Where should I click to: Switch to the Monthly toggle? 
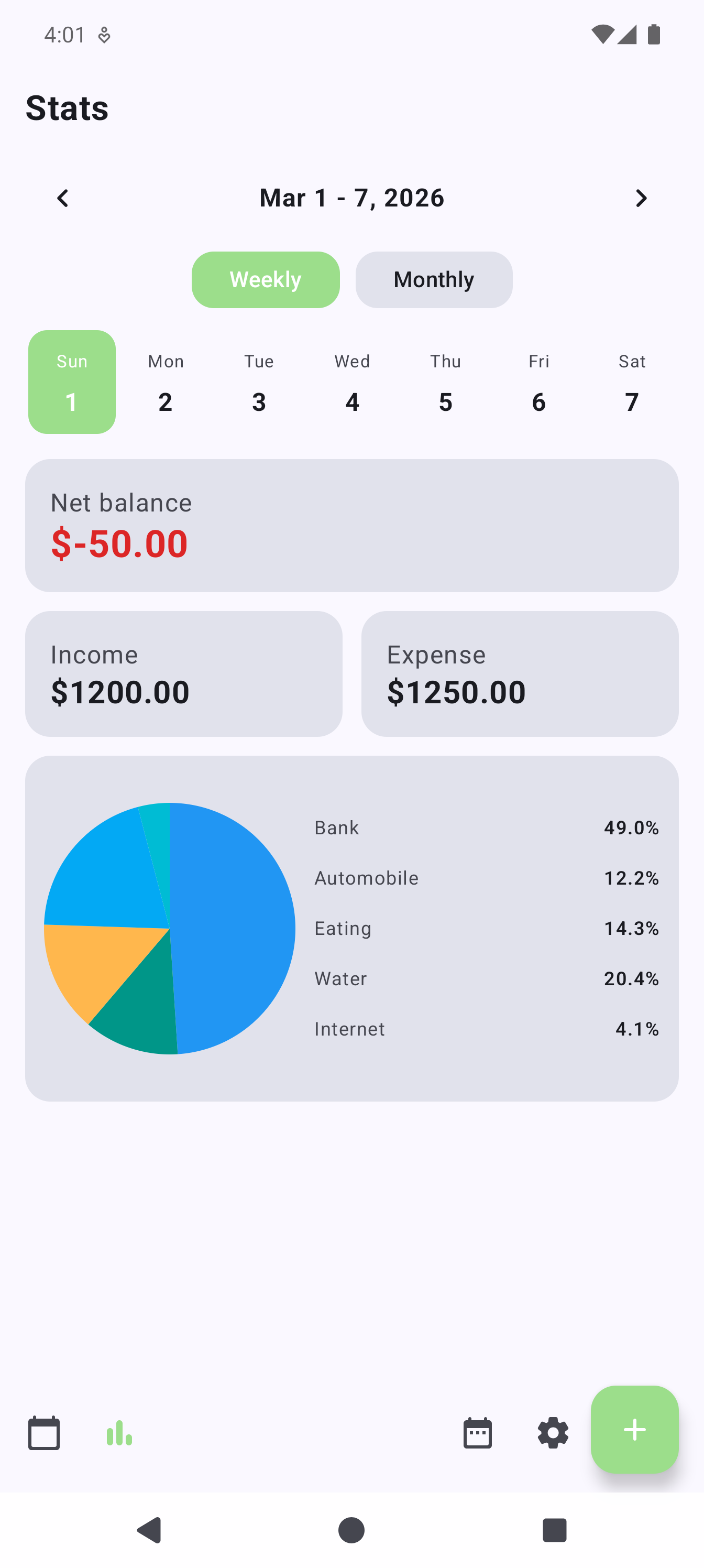433,279
